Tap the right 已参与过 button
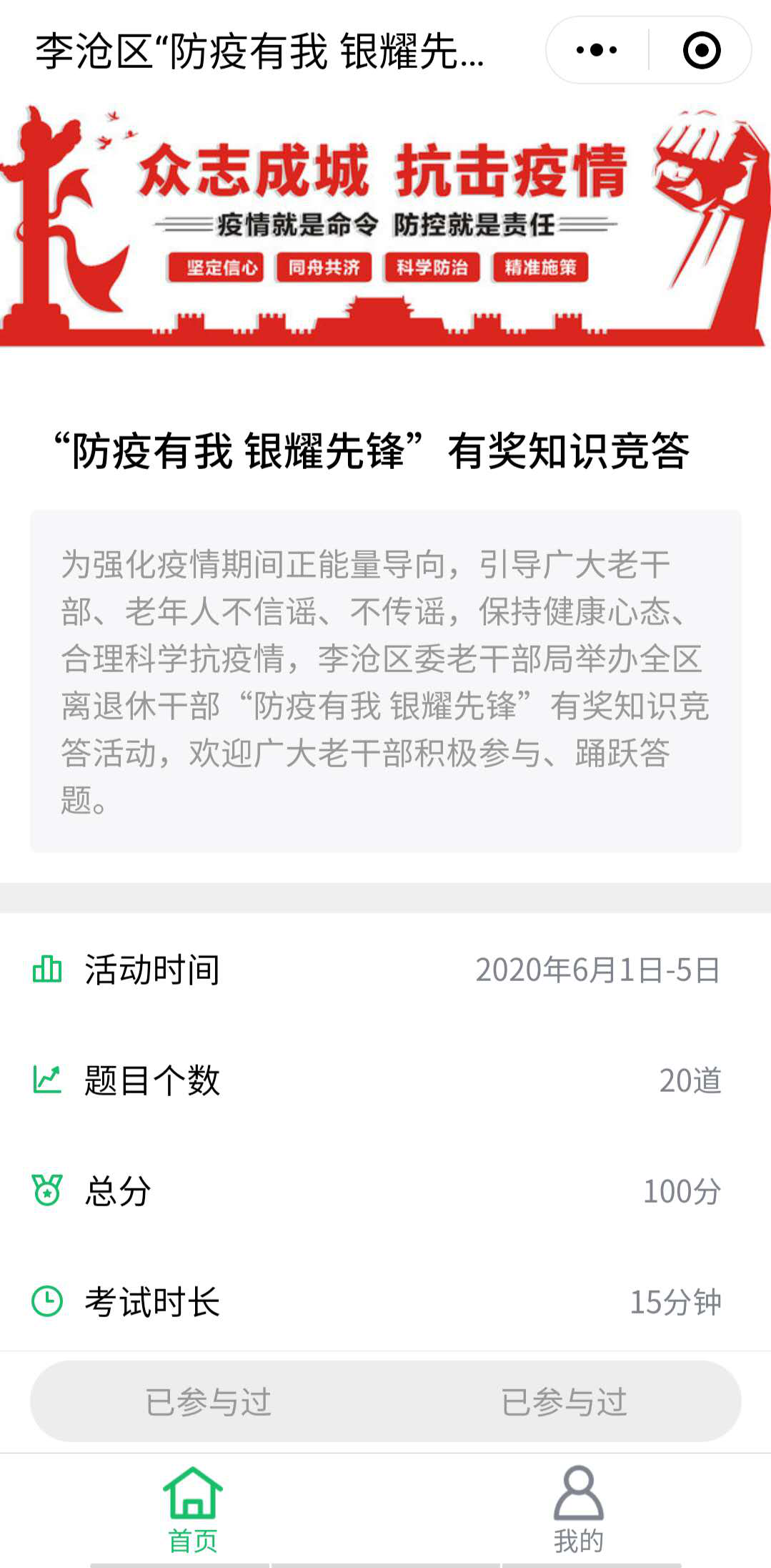771x1568 pixels. tap(564, 1401)
